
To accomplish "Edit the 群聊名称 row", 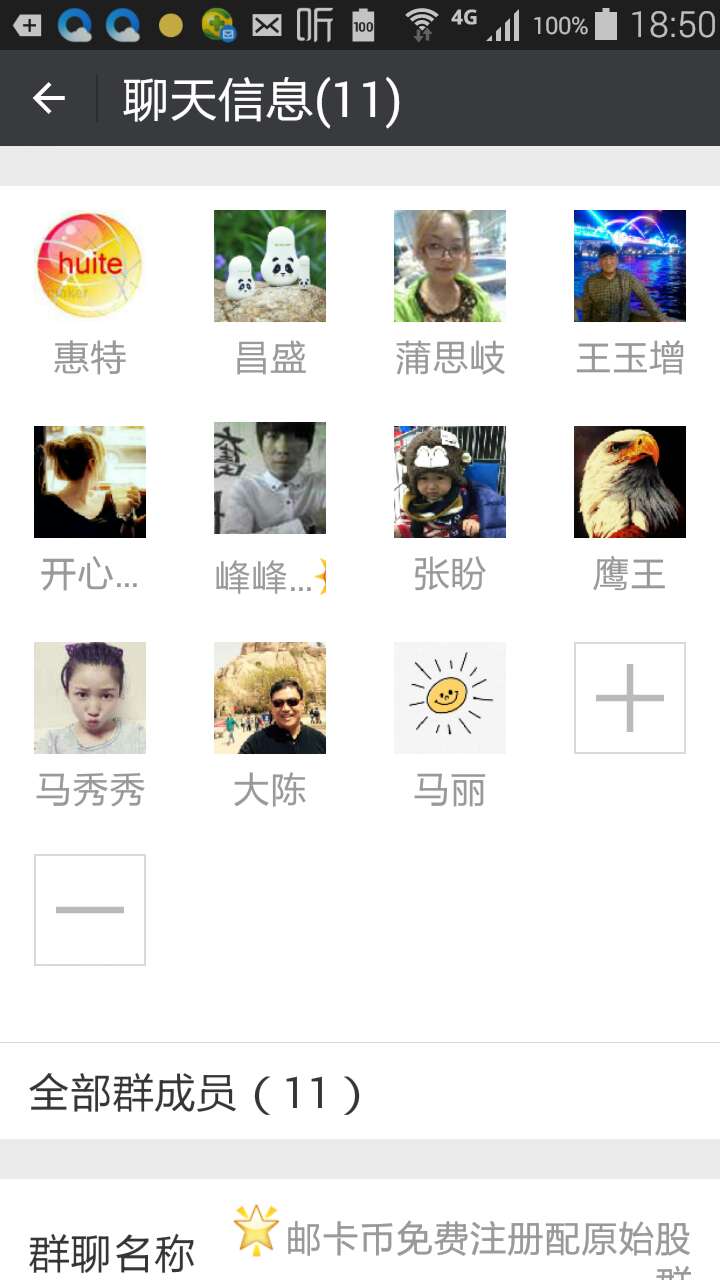I will [360, 1240].
